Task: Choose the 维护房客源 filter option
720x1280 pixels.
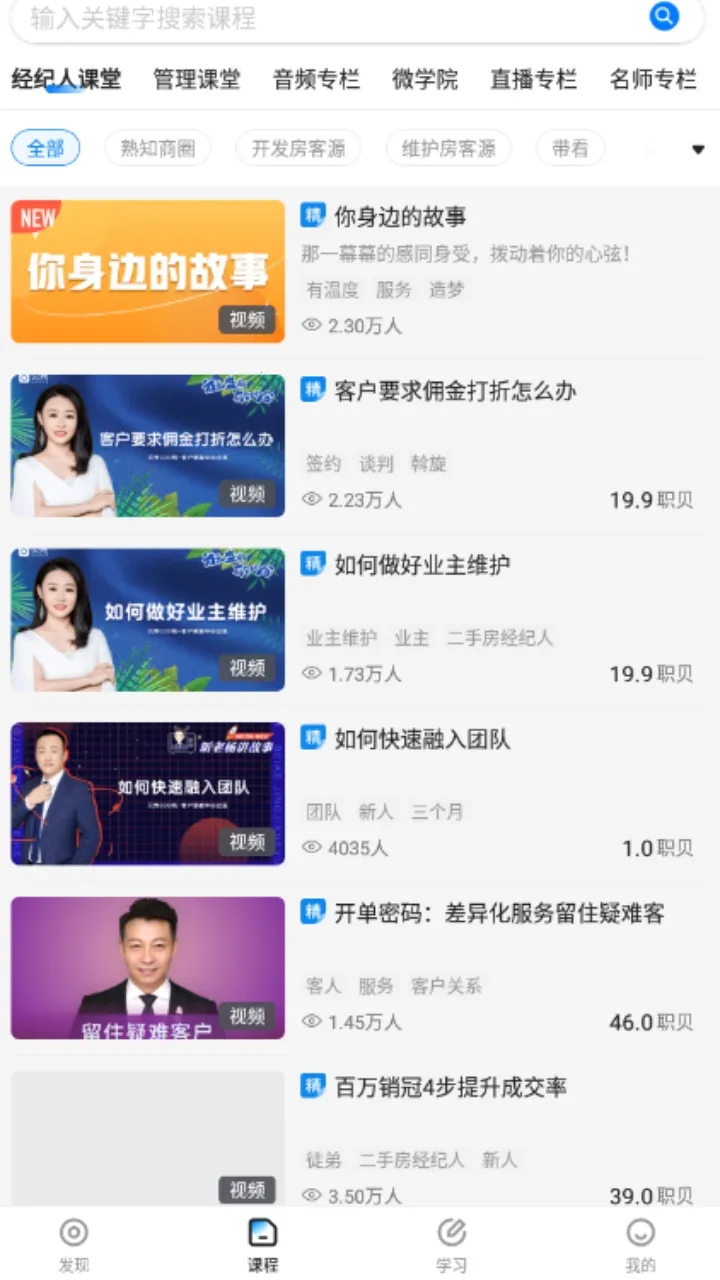Action: pyautogui.click(x=447, y=147)
